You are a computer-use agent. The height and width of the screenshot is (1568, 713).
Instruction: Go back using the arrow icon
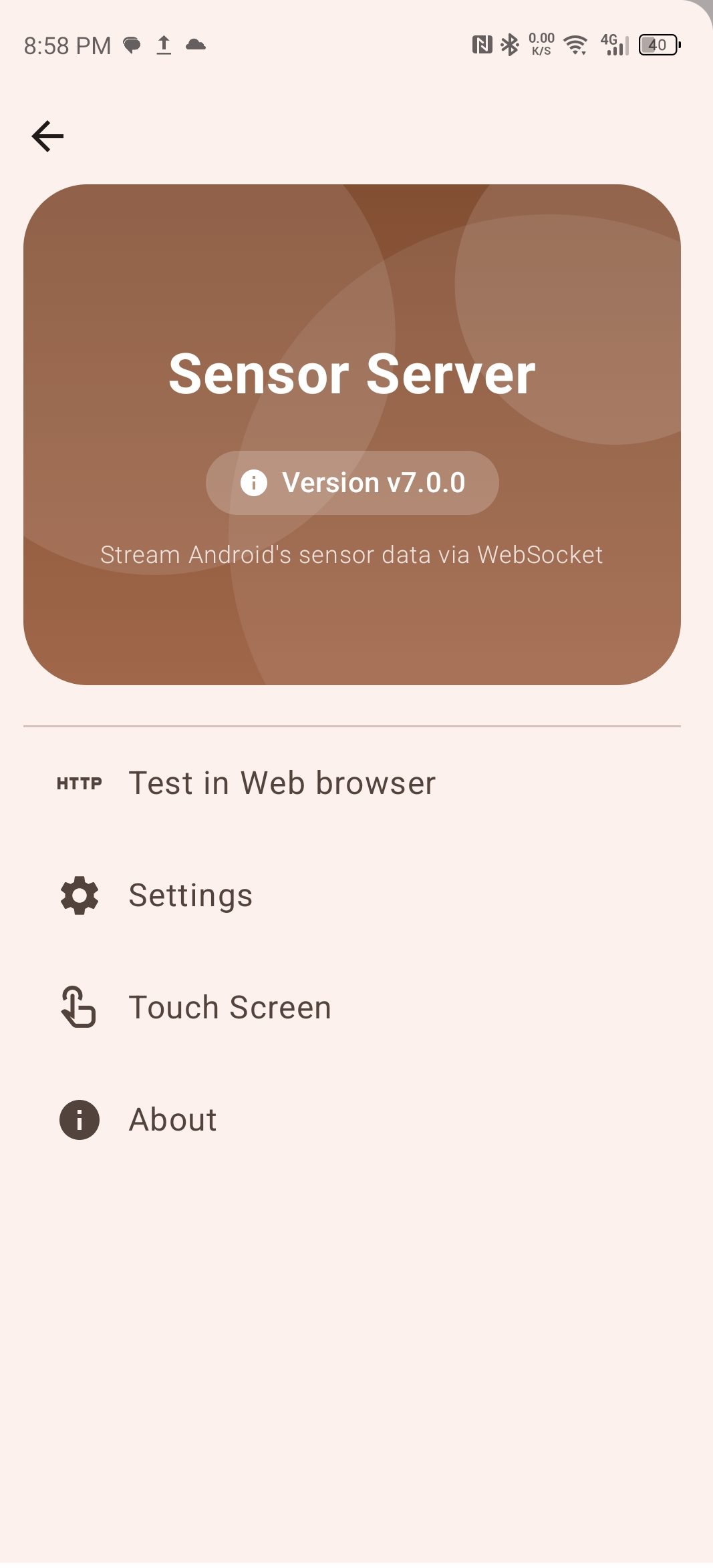[47, 136]
